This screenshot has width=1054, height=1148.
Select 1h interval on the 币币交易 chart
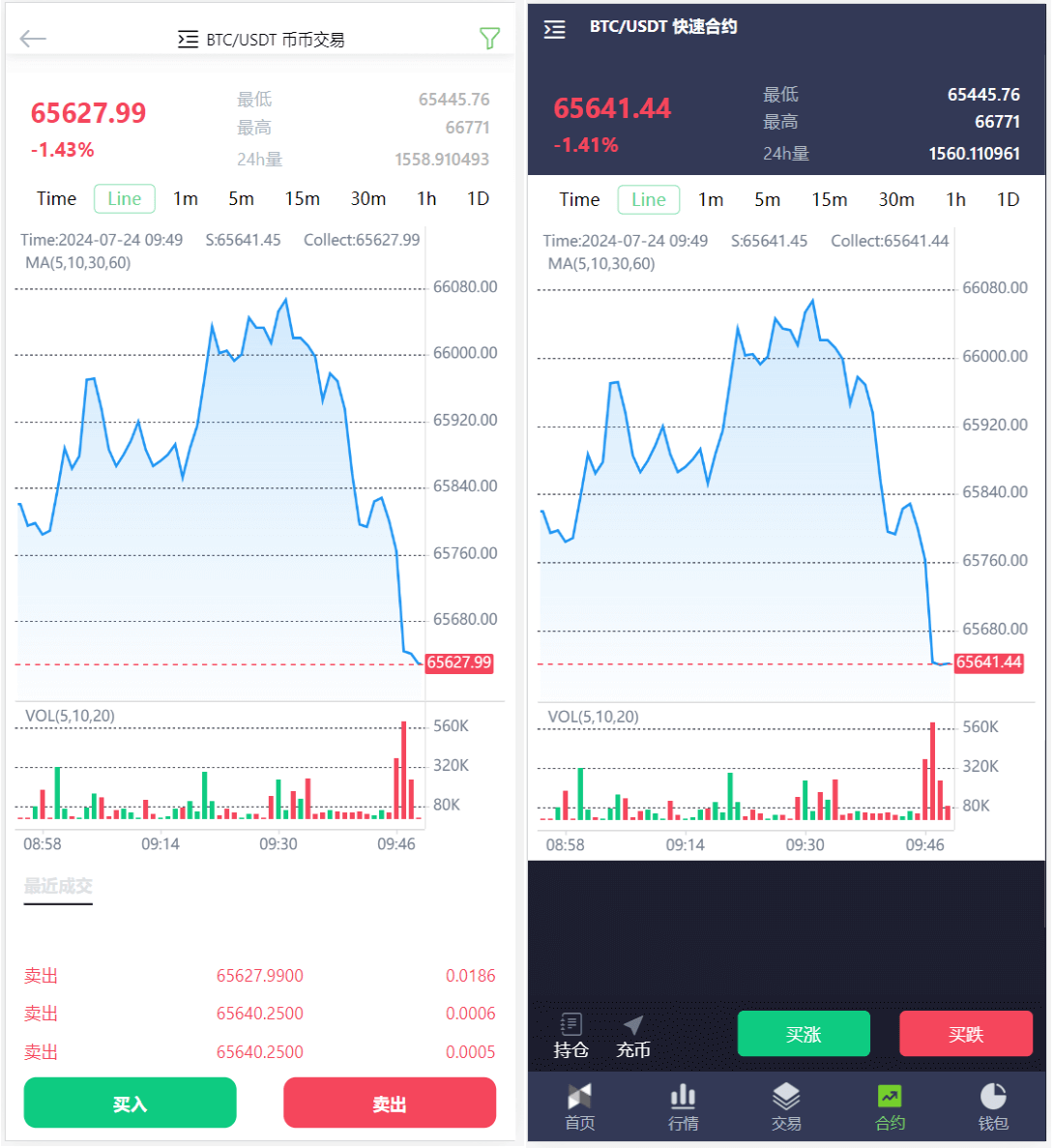coord(426,198)
